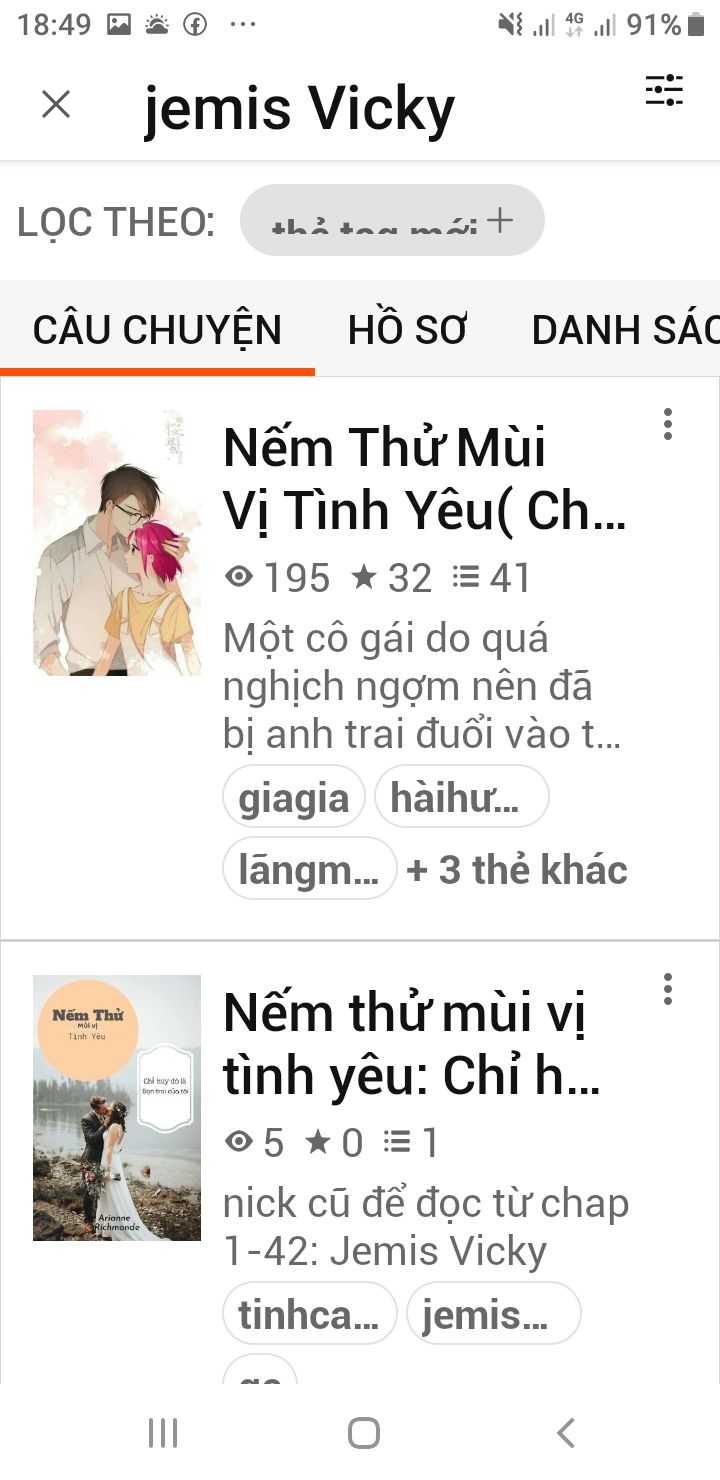Switch to the HỒ SƠ tab
The width and height of the screenshot is (720, 1480).
coord(407,330)
